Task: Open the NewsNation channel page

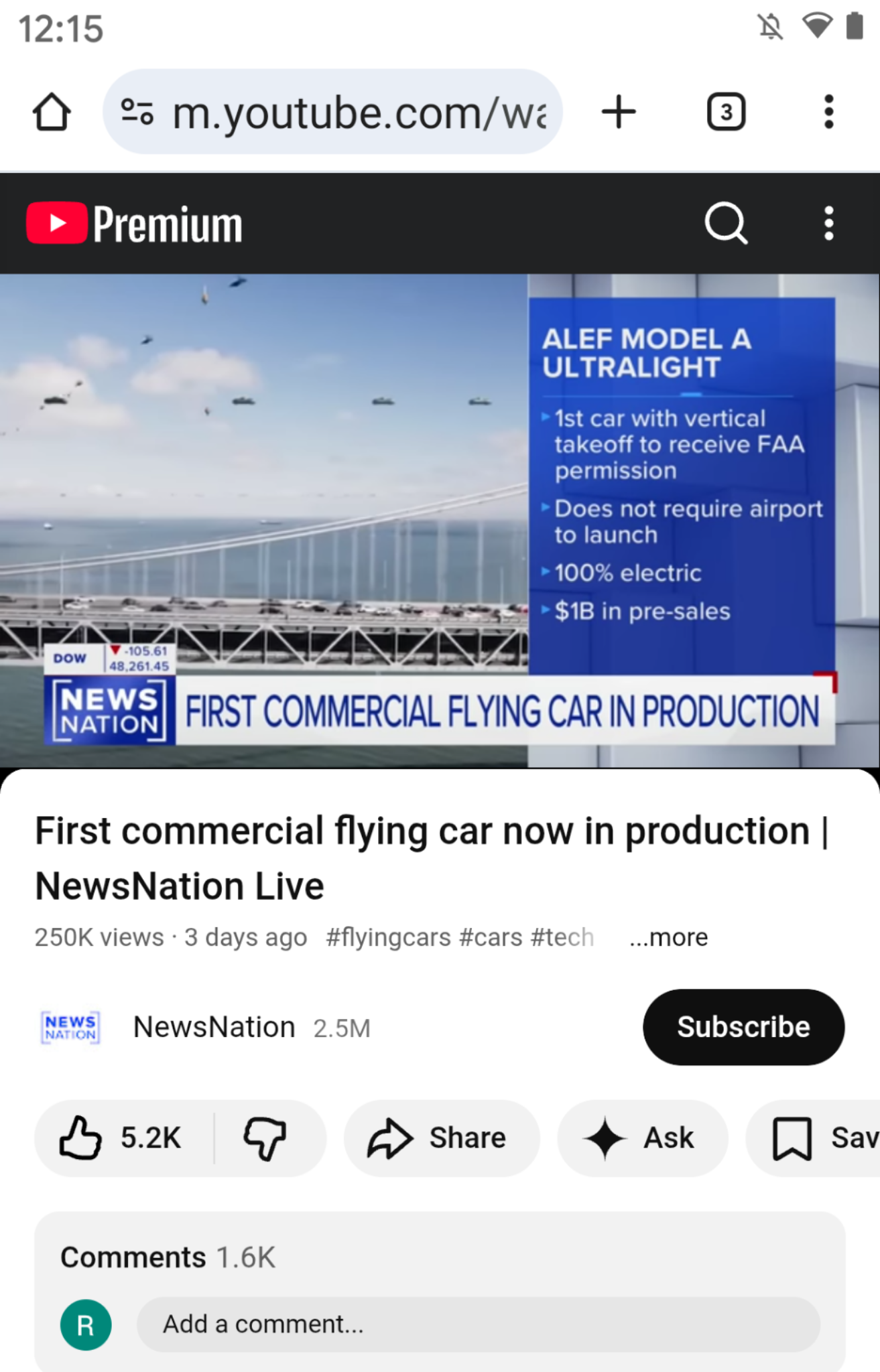Action: click(214, 1027)
